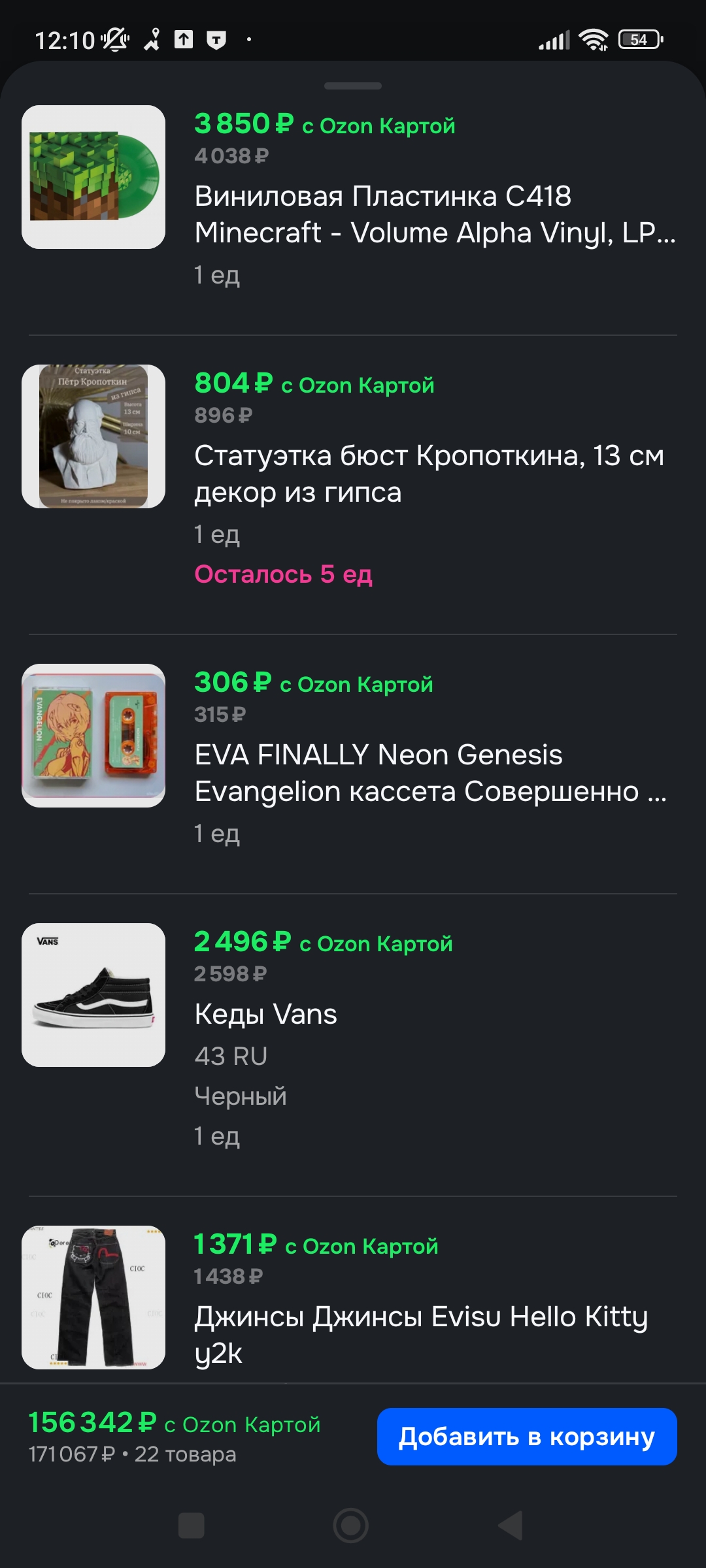Open the Evisu Hello Kitty jeans item
Screen dimensions: 706x1568
pyautogui.click(x=420, y=1334)
